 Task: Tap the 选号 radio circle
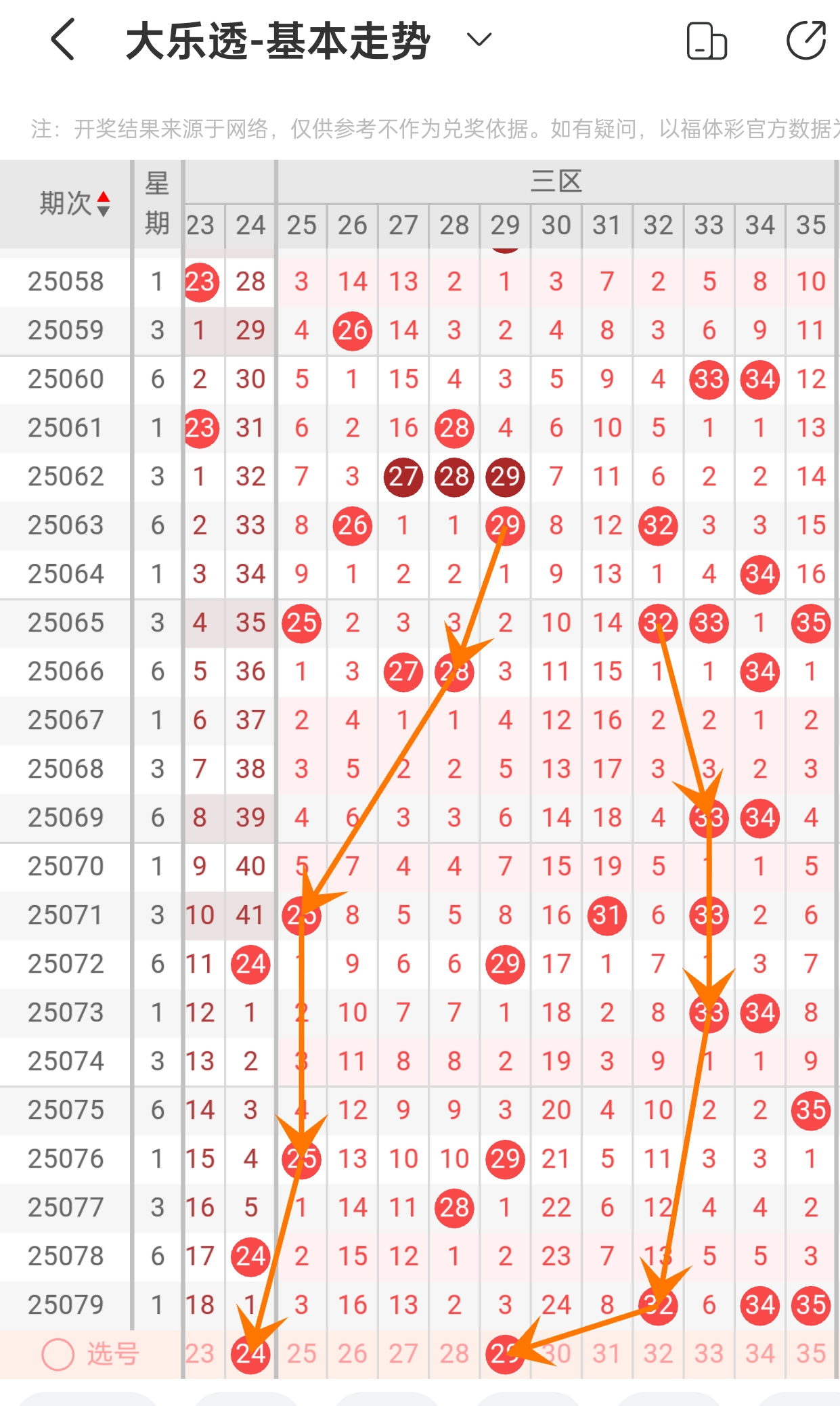point(58,1355)
